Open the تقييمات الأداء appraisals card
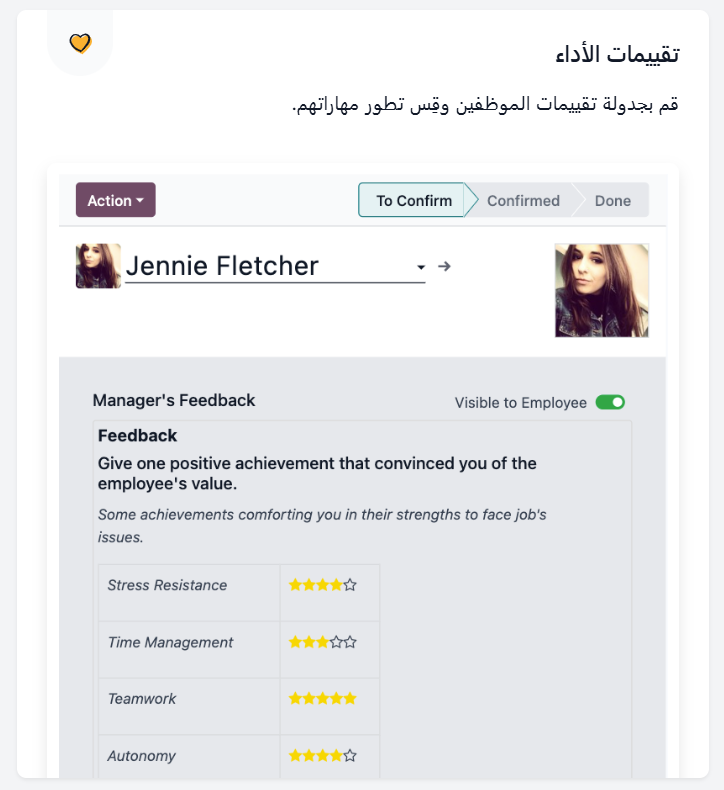This screenshot has width=724, height=790. 617,55
